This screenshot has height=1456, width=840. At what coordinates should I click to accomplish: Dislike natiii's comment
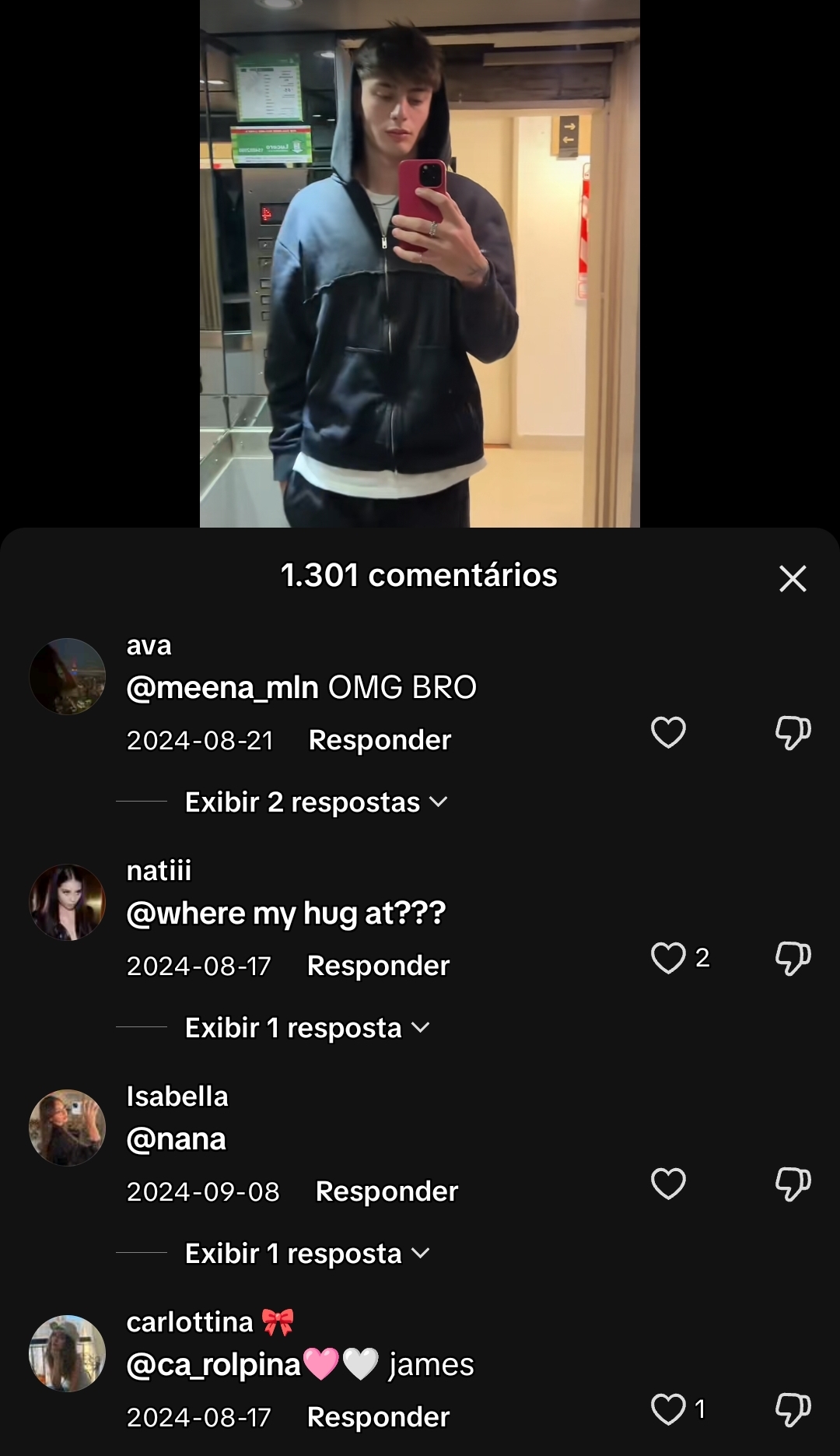793,959
